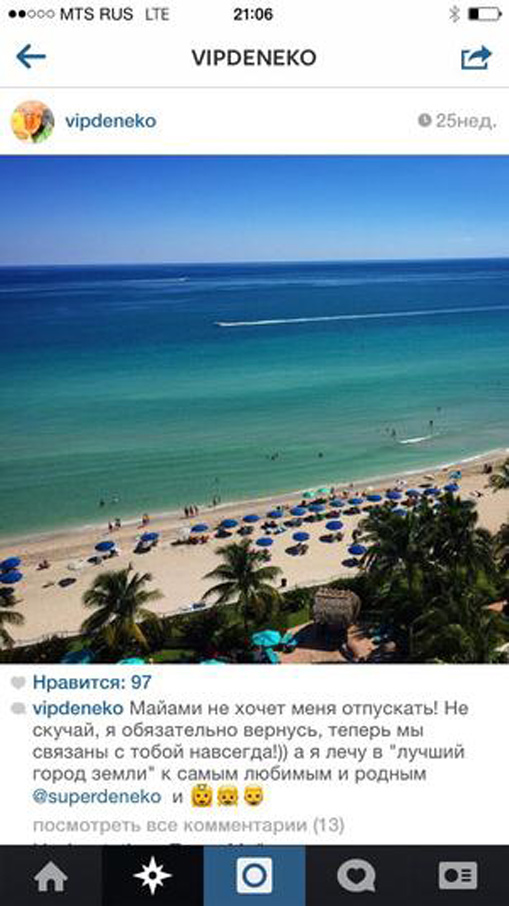The width and height of the screenshot is (509, 906).
Task: Open vipdeneko username in post header
Action: pyautogui.click(x=110, y=121)
